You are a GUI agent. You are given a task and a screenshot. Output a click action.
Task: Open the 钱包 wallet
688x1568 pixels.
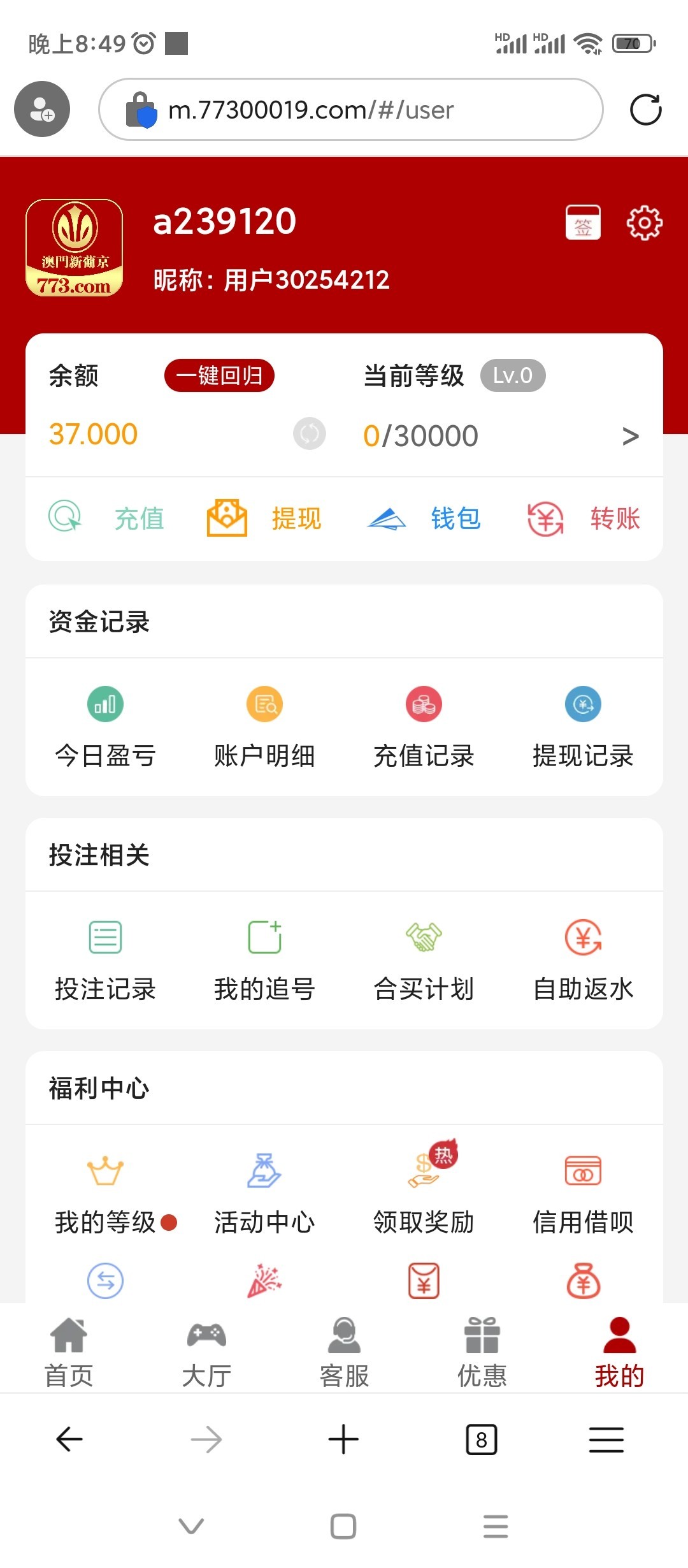point(424,518)
